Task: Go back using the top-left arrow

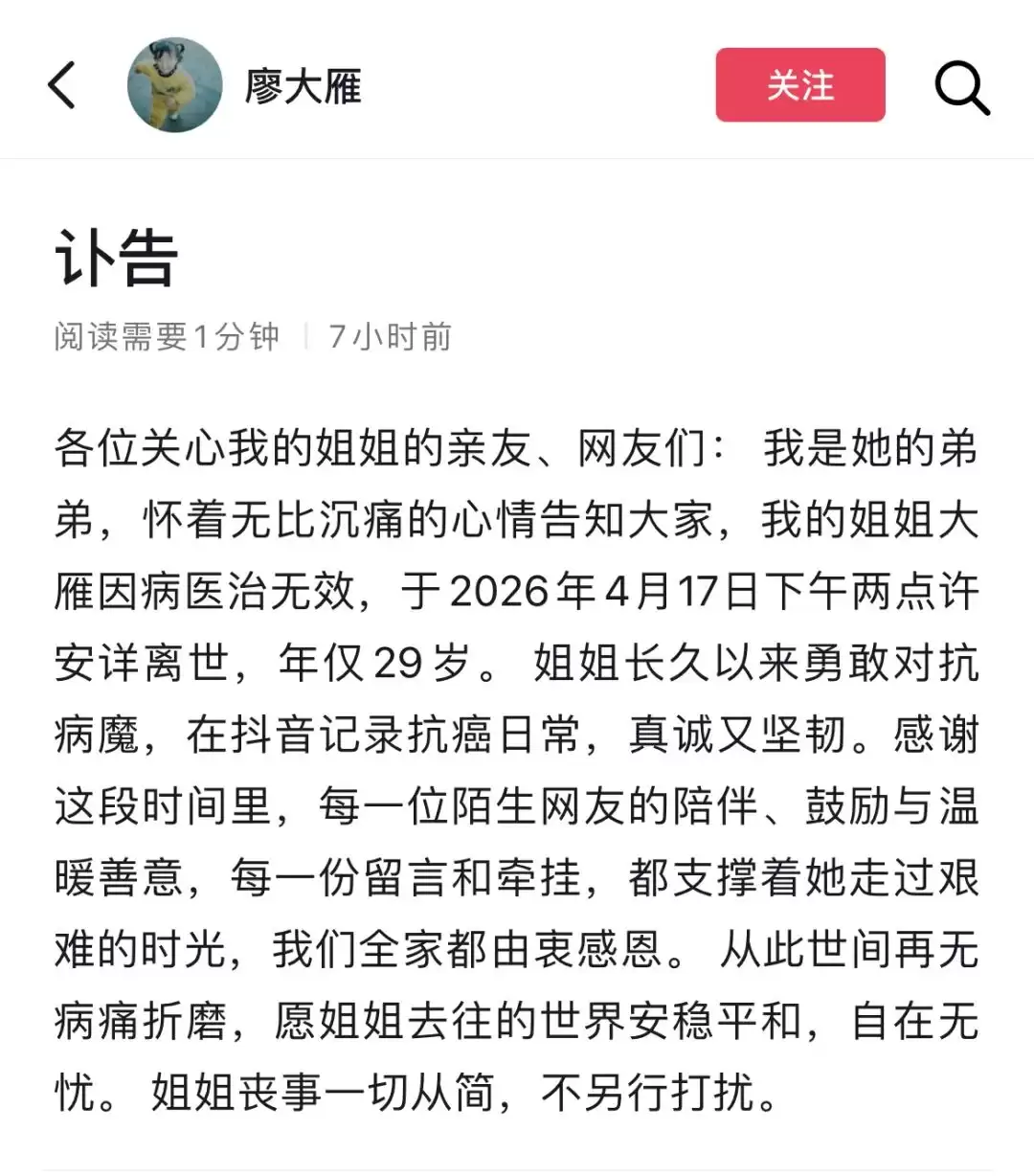Action: click(62, 85)
